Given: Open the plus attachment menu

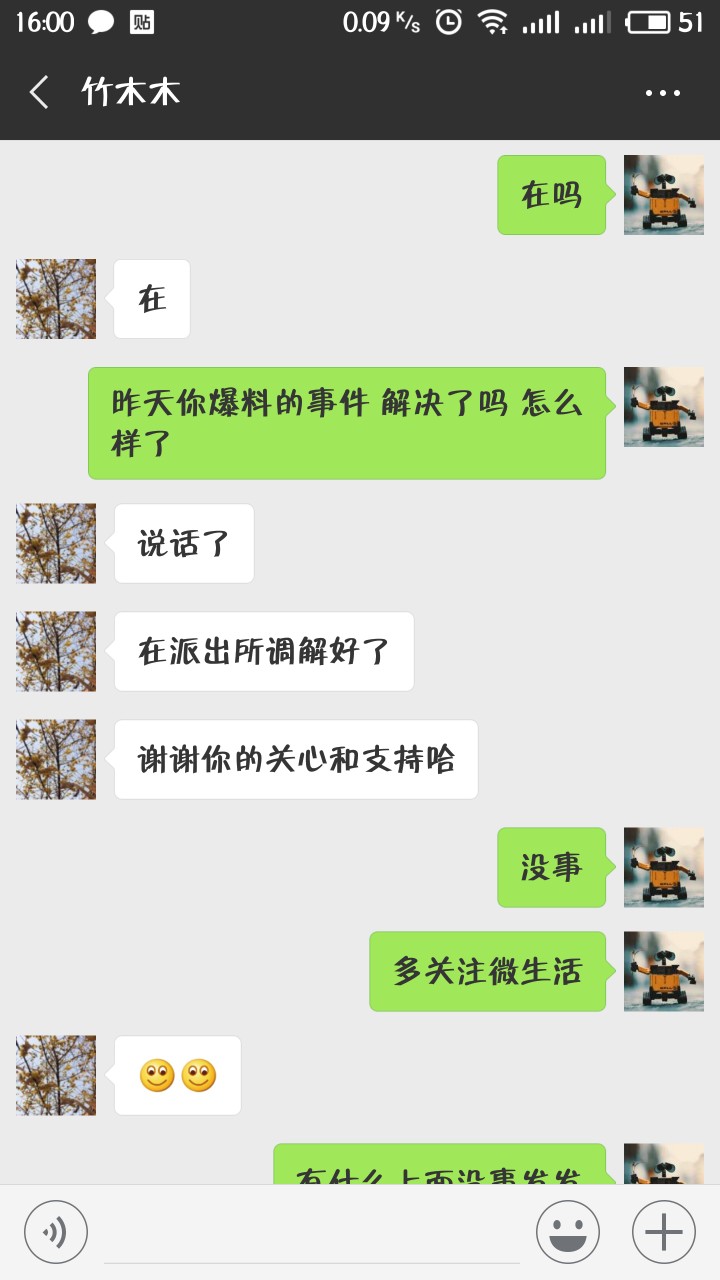Looking at the screenshot, I should point(663,1232).
